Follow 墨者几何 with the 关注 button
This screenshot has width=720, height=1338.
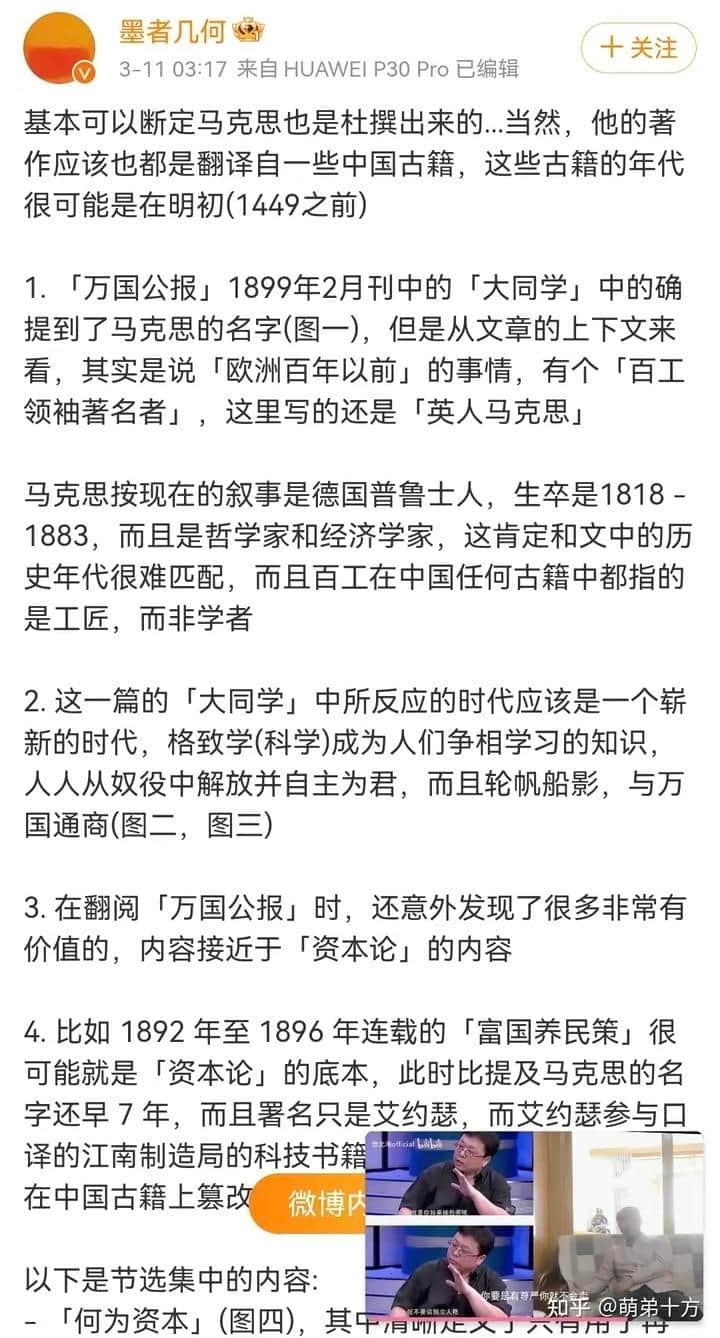click(639, 48)
